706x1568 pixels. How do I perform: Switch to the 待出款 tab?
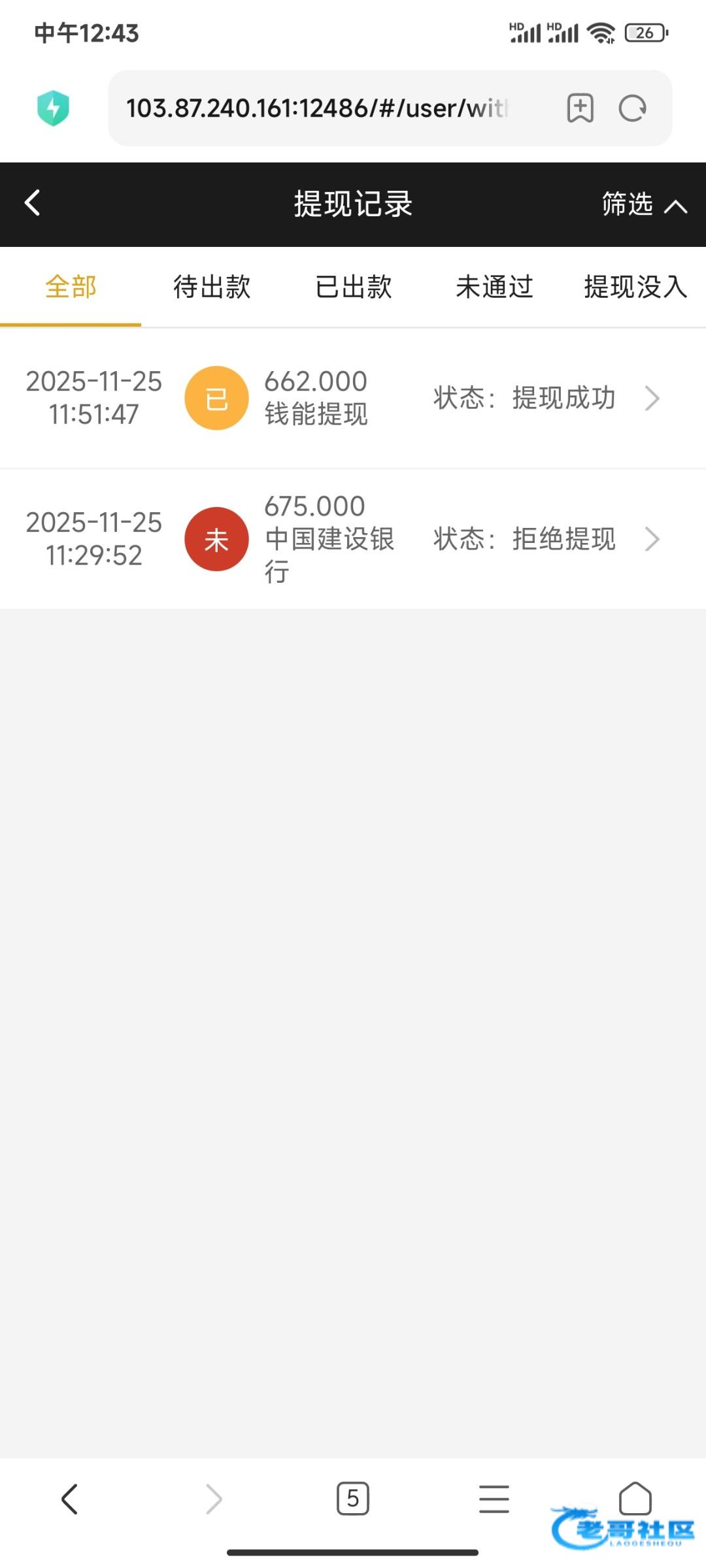coord(212,287)
